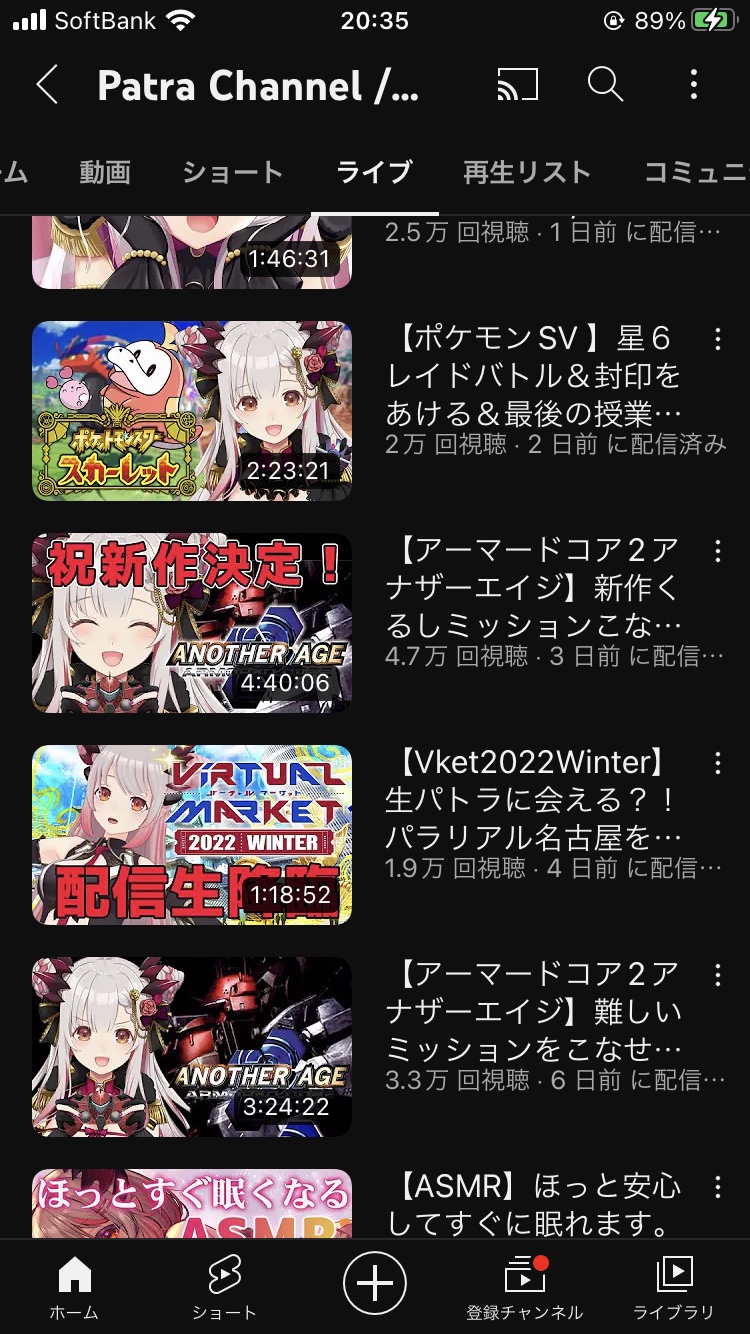
Task: Switch to the ショート channel tab
Action: coord(233,172)
